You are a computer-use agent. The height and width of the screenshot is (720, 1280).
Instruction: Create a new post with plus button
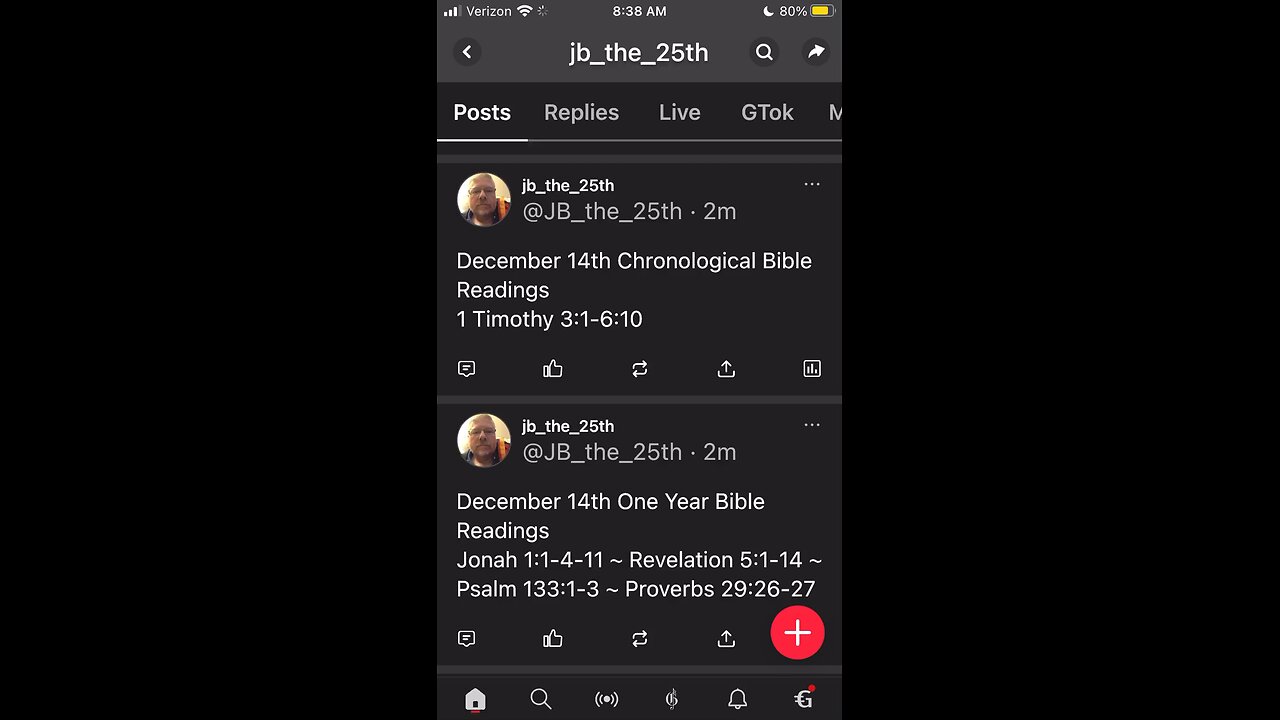tap(797, 633)
